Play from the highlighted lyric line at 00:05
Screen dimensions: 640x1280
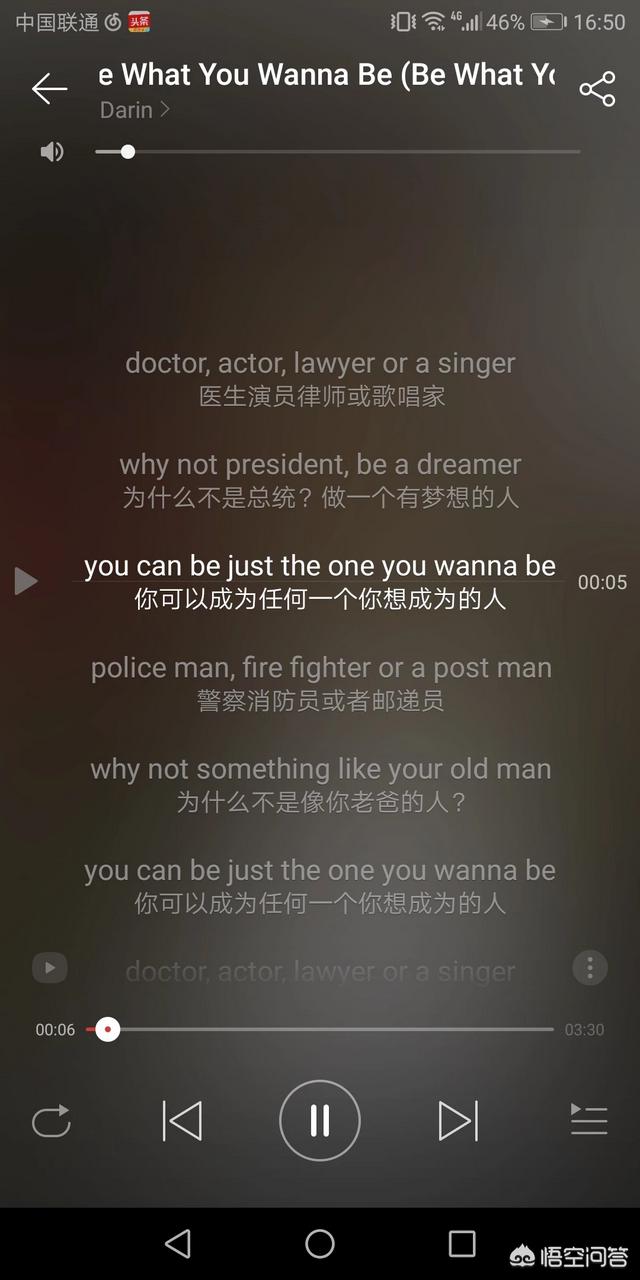click(26, 581)
